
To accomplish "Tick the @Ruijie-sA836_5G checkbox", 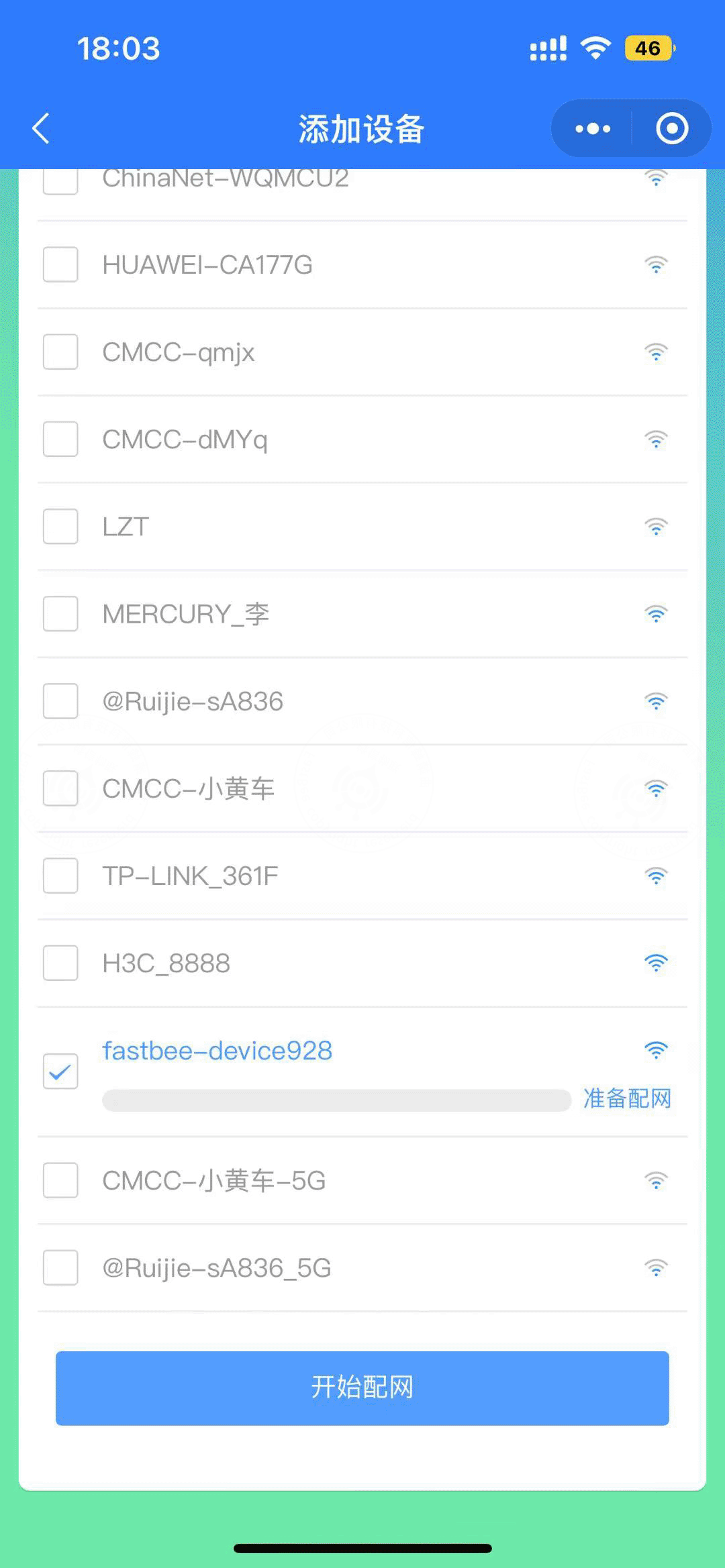I will point(60,1267).
